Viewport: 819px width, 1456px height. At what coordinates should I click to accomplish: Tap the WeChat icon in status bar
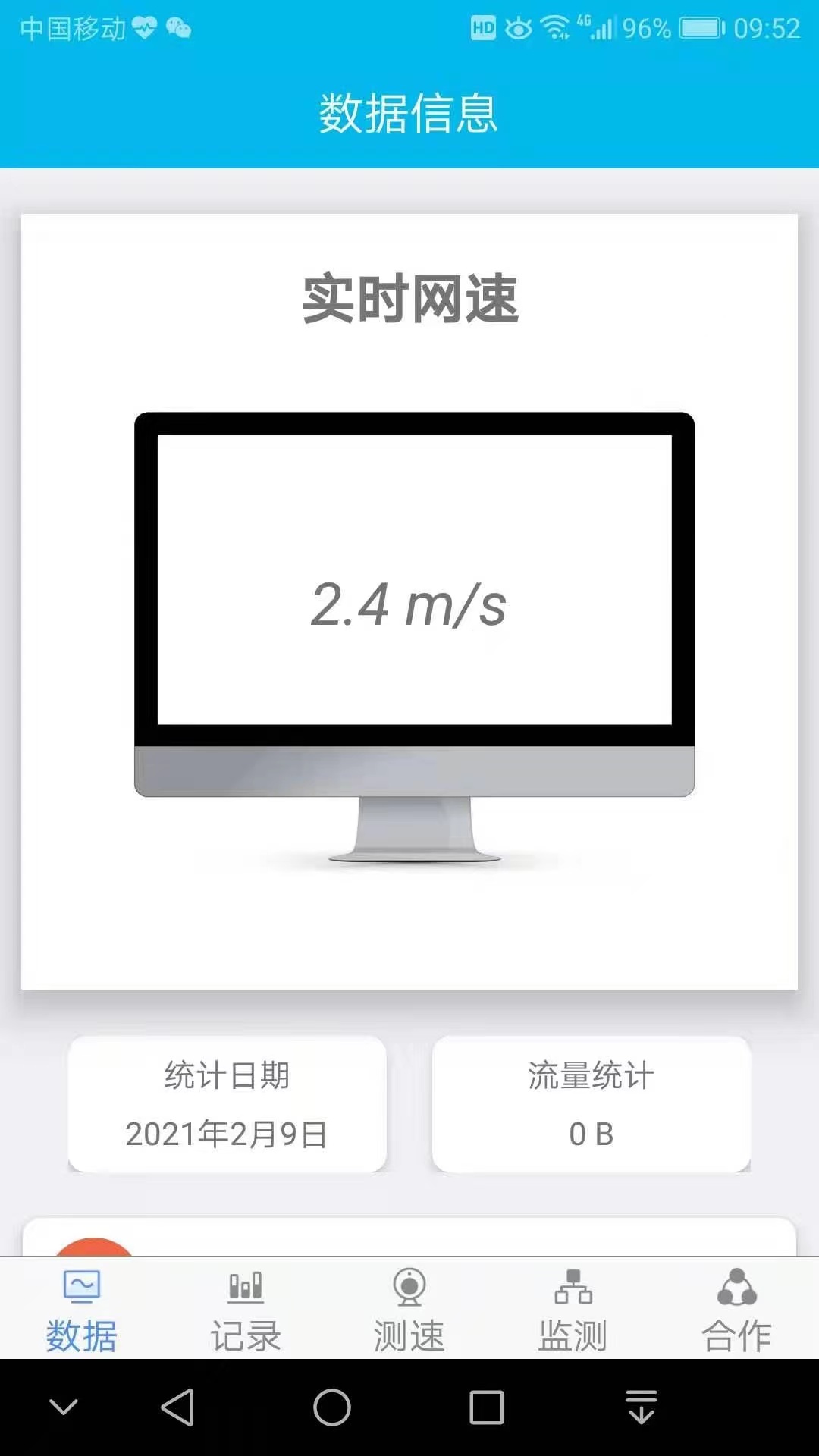(x=180, y=32)
